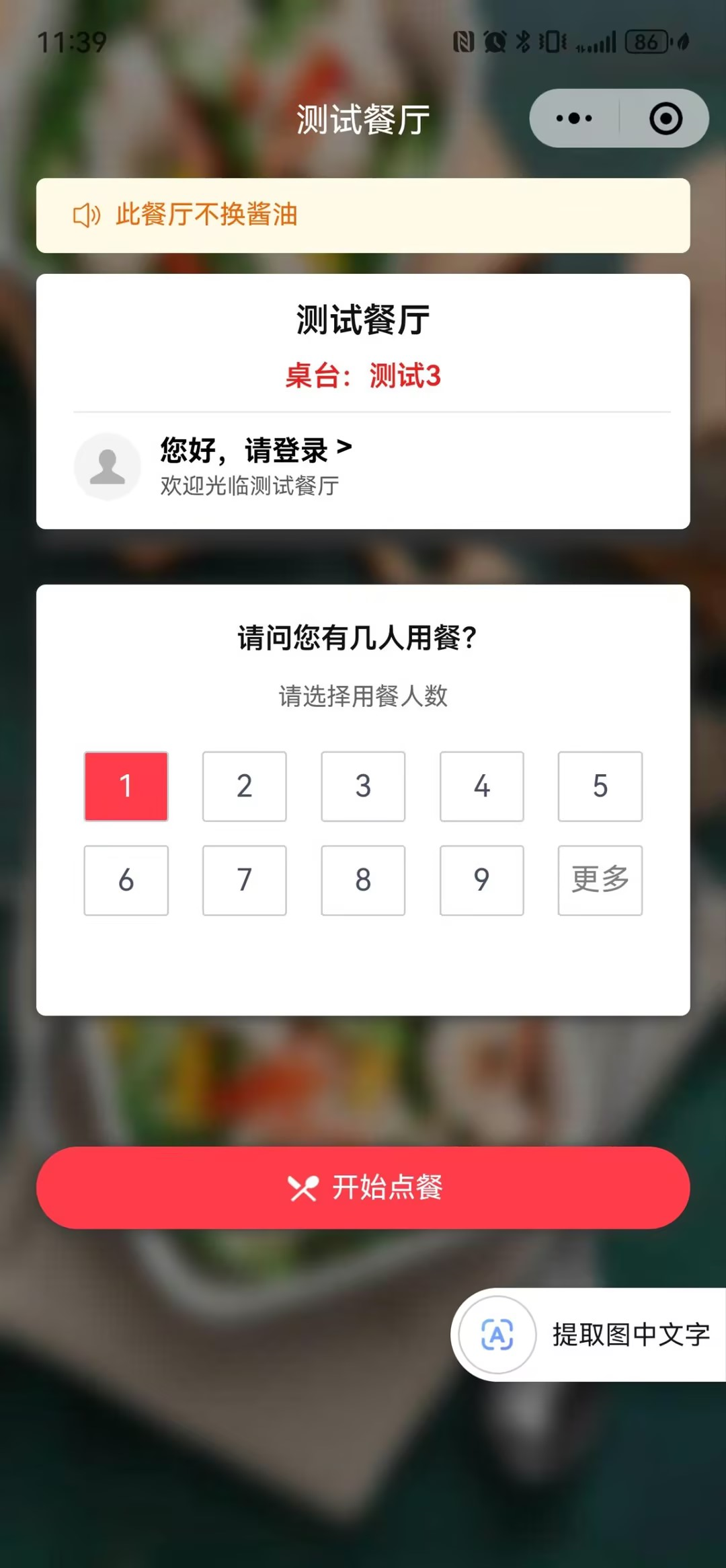Close the mini program with the circle icon

point(665,118)
